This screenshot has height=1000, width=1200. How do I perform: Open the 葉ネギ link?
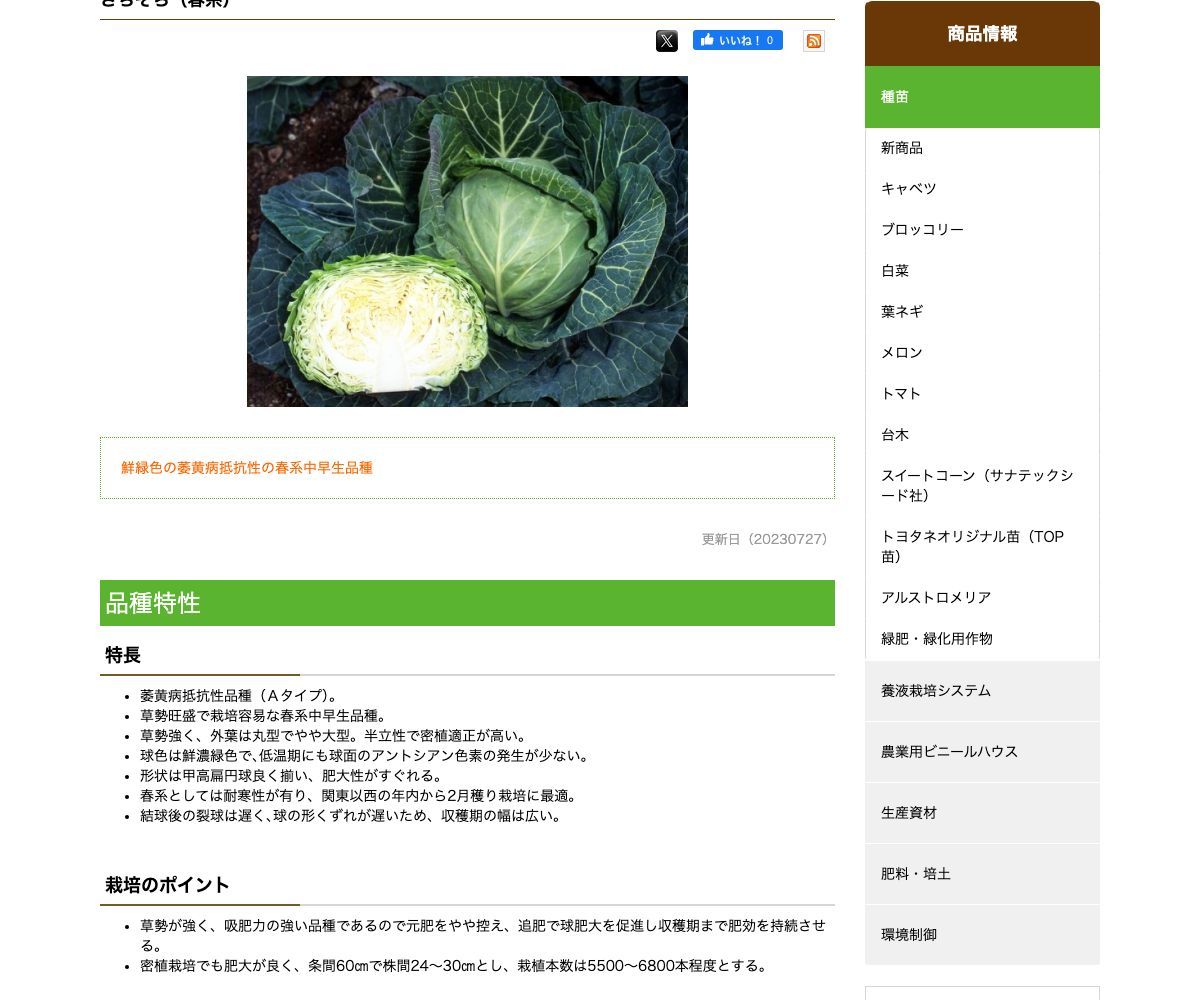coord(902,312)
